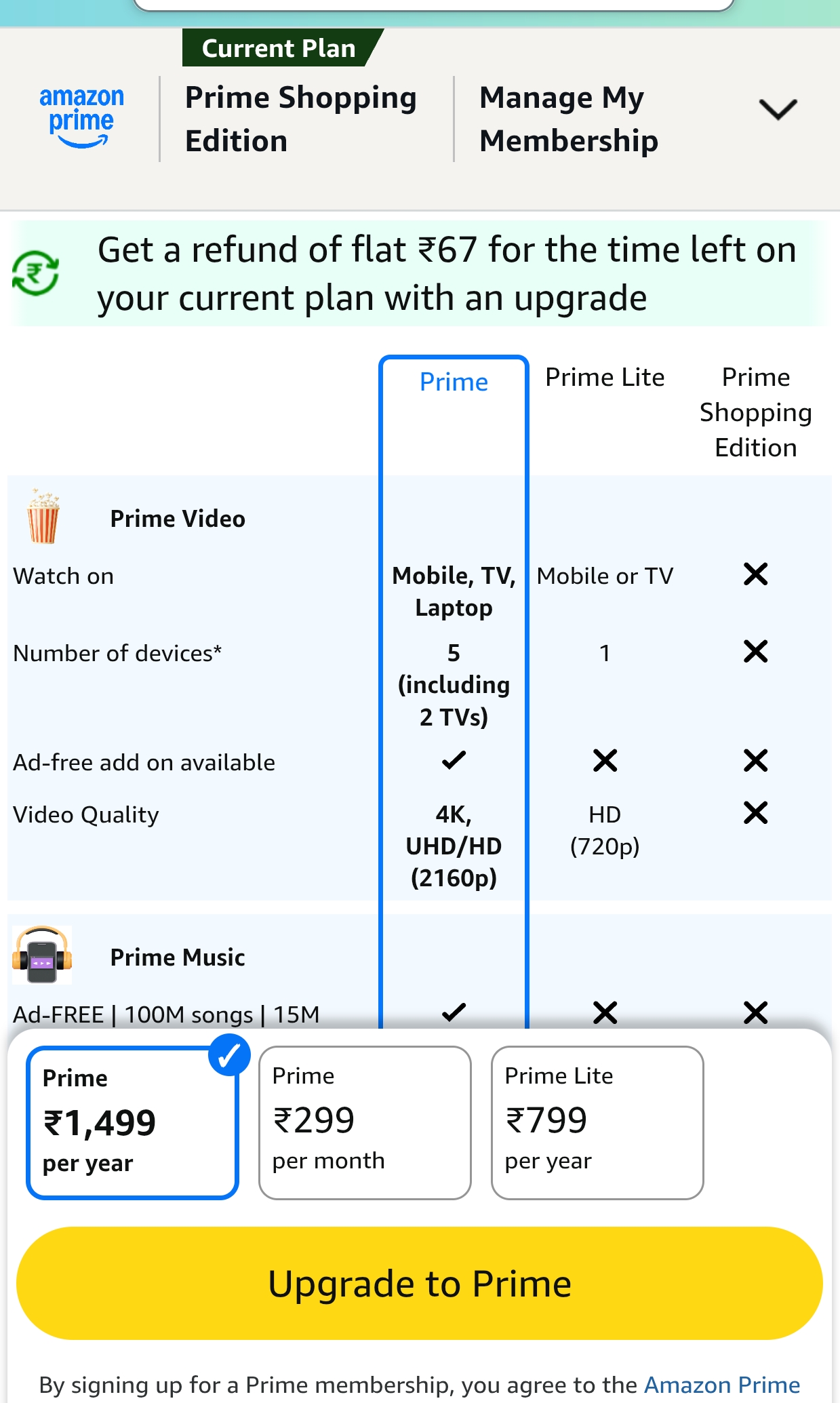
Task: Tap Upgrade to Prime button
Action: 420,1283
